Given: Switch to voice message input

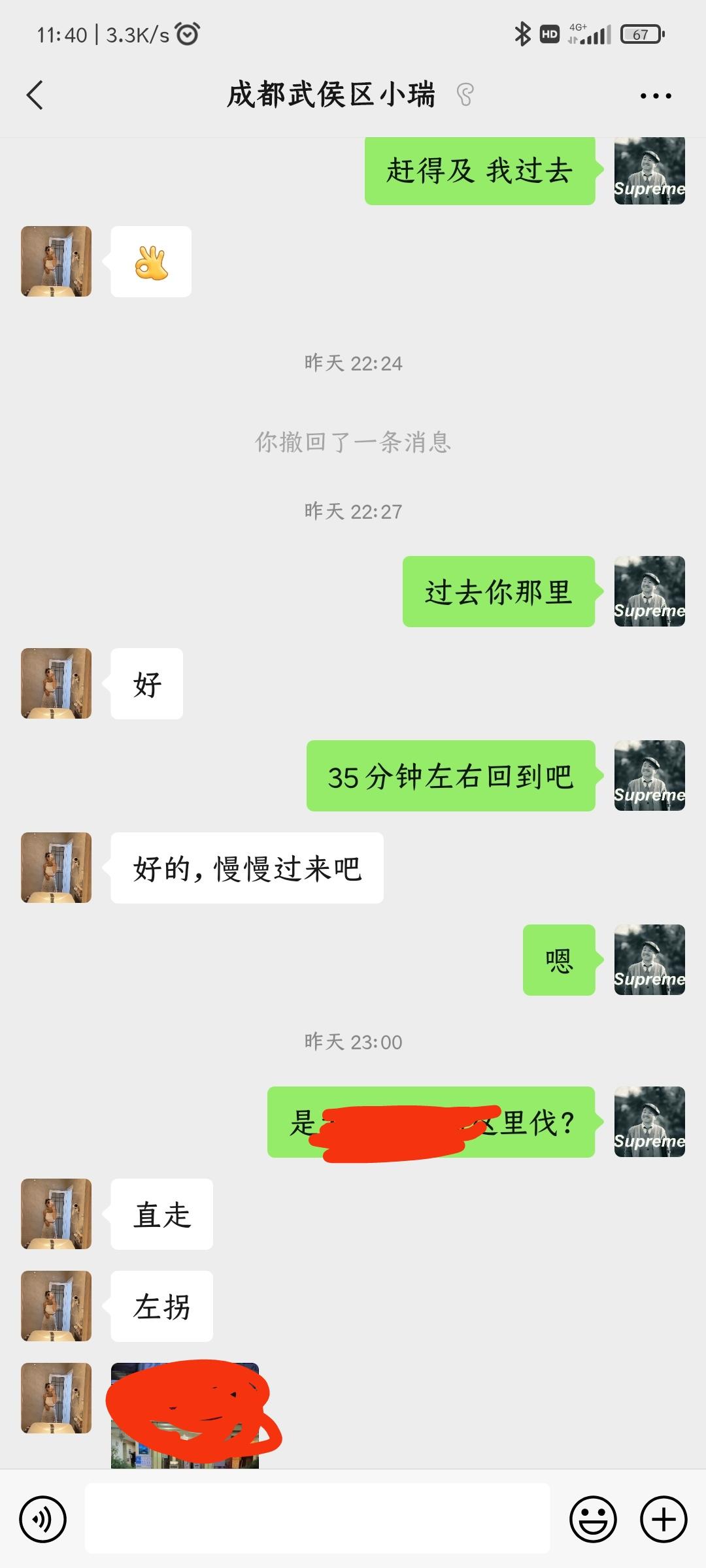Looking at the screenshot, I should tap(43, 1520).
